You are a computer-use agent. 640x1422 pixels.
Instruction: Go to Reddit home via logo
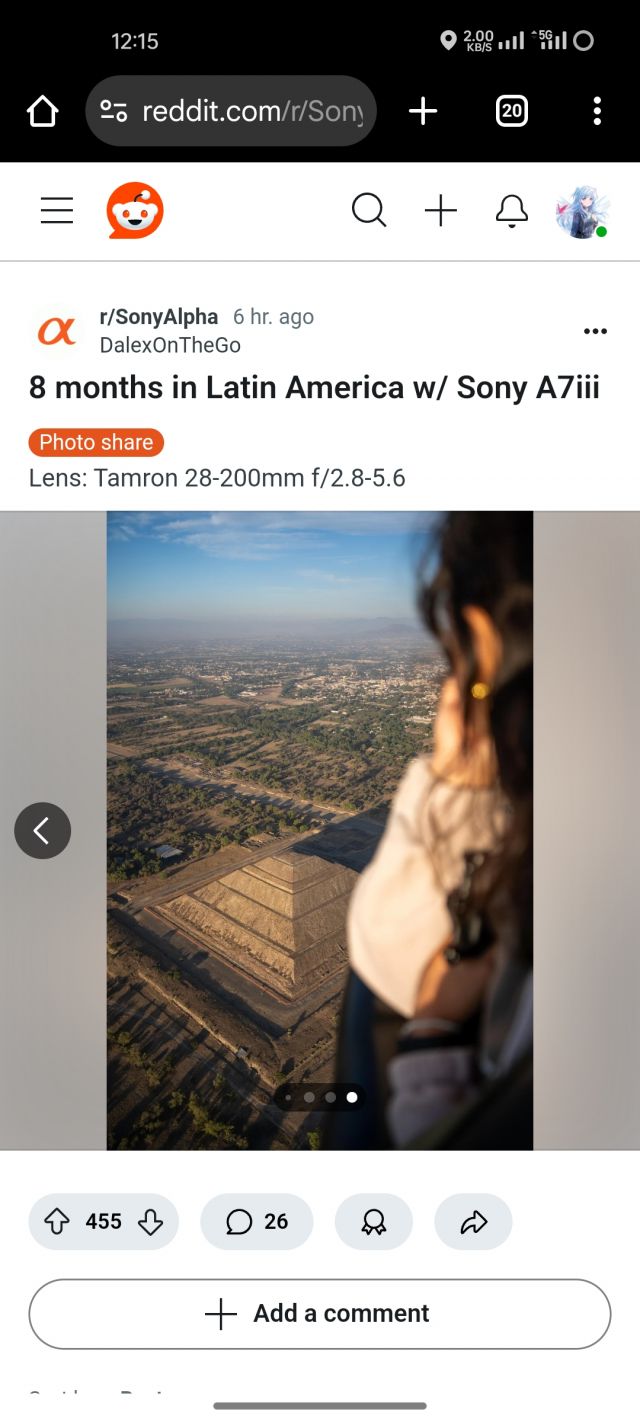(x=135, y=211)
